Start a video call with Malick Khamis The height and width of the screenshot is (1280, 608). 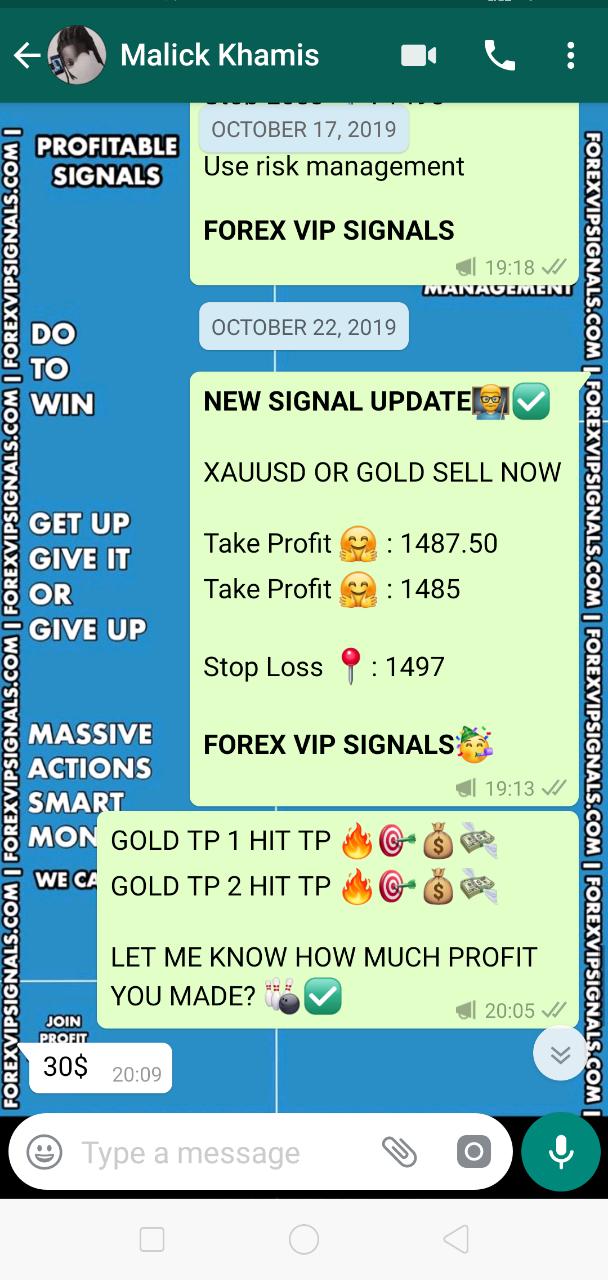[x=418, y=56]
